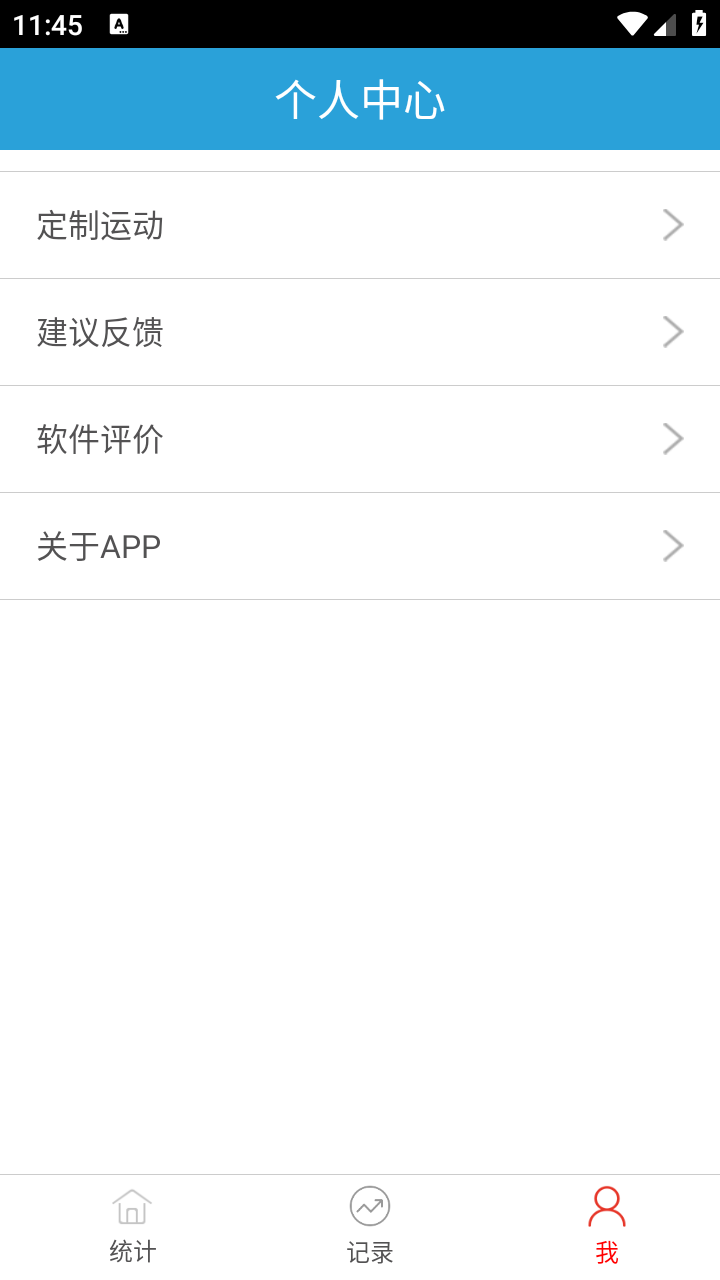Screen dimensions: 720x1280
Task: Open the 定制运动 row
Action: tap(360, 225)
